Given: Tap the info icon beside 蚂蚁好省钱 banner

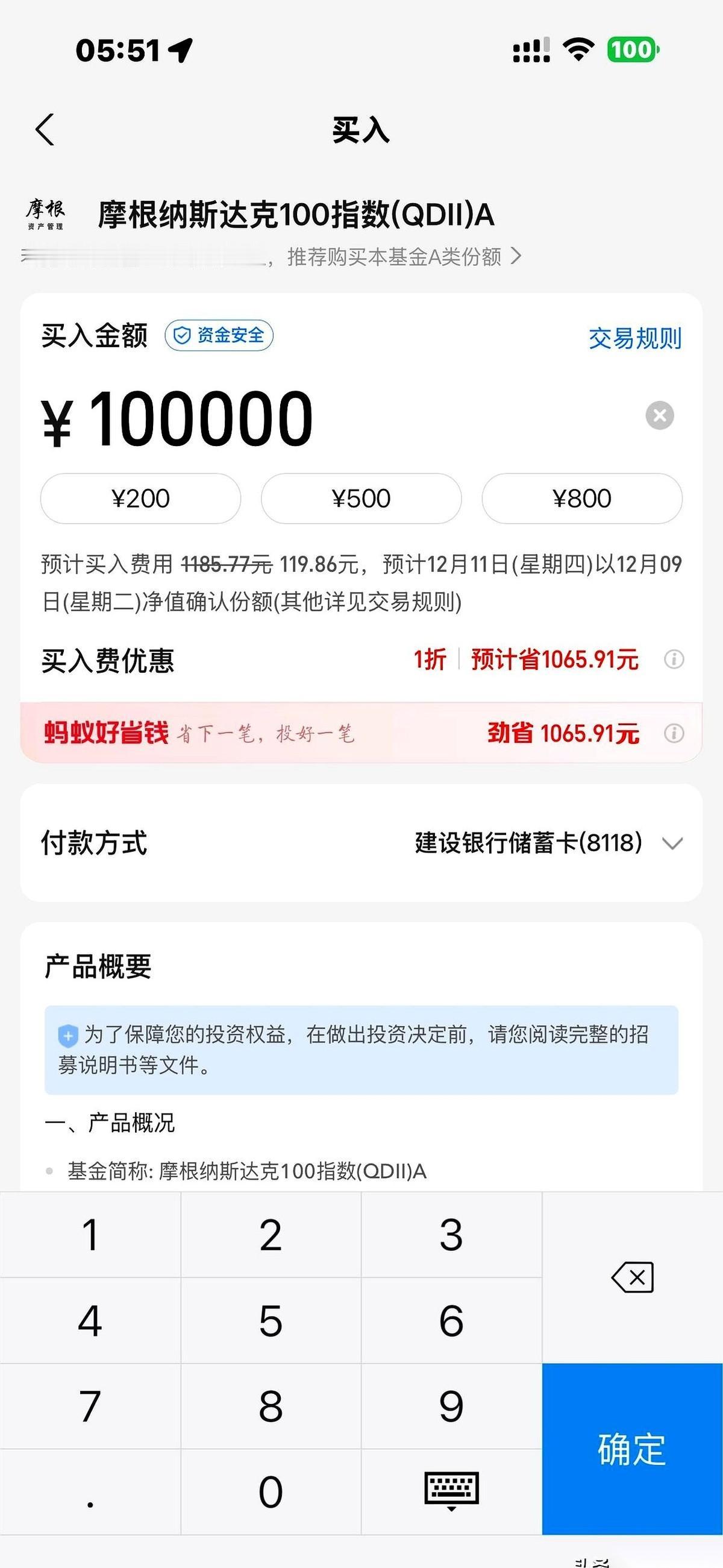Looking at the screenshot, I should (673, 734).
